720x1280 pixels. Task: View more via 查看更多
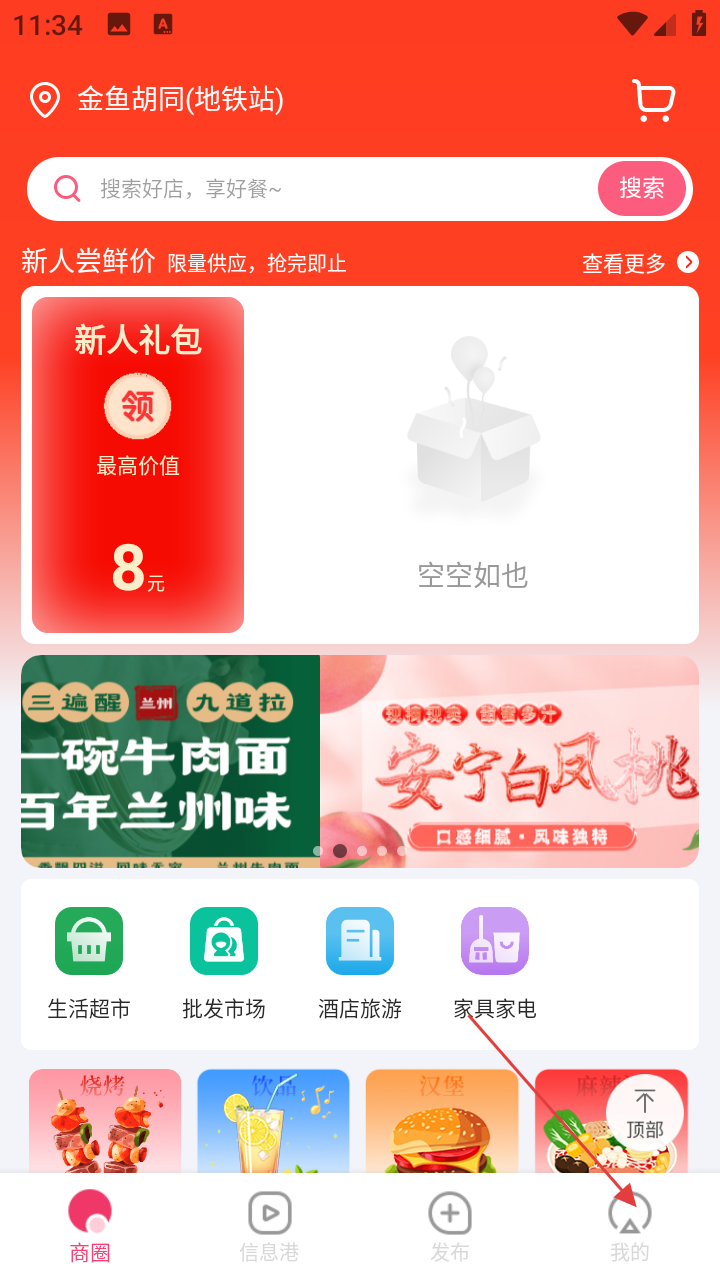[640, 263]
